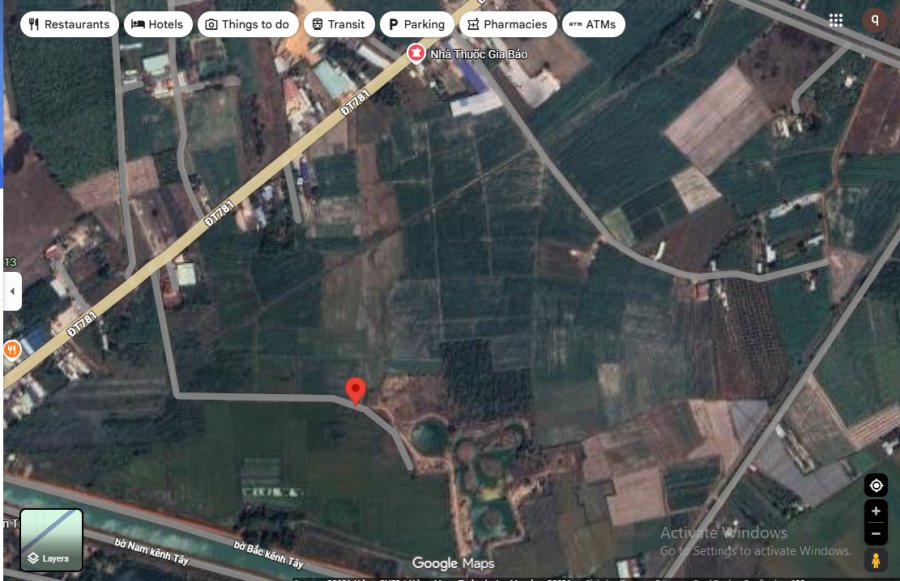Zoom in with the plus button

coord(876,511)
